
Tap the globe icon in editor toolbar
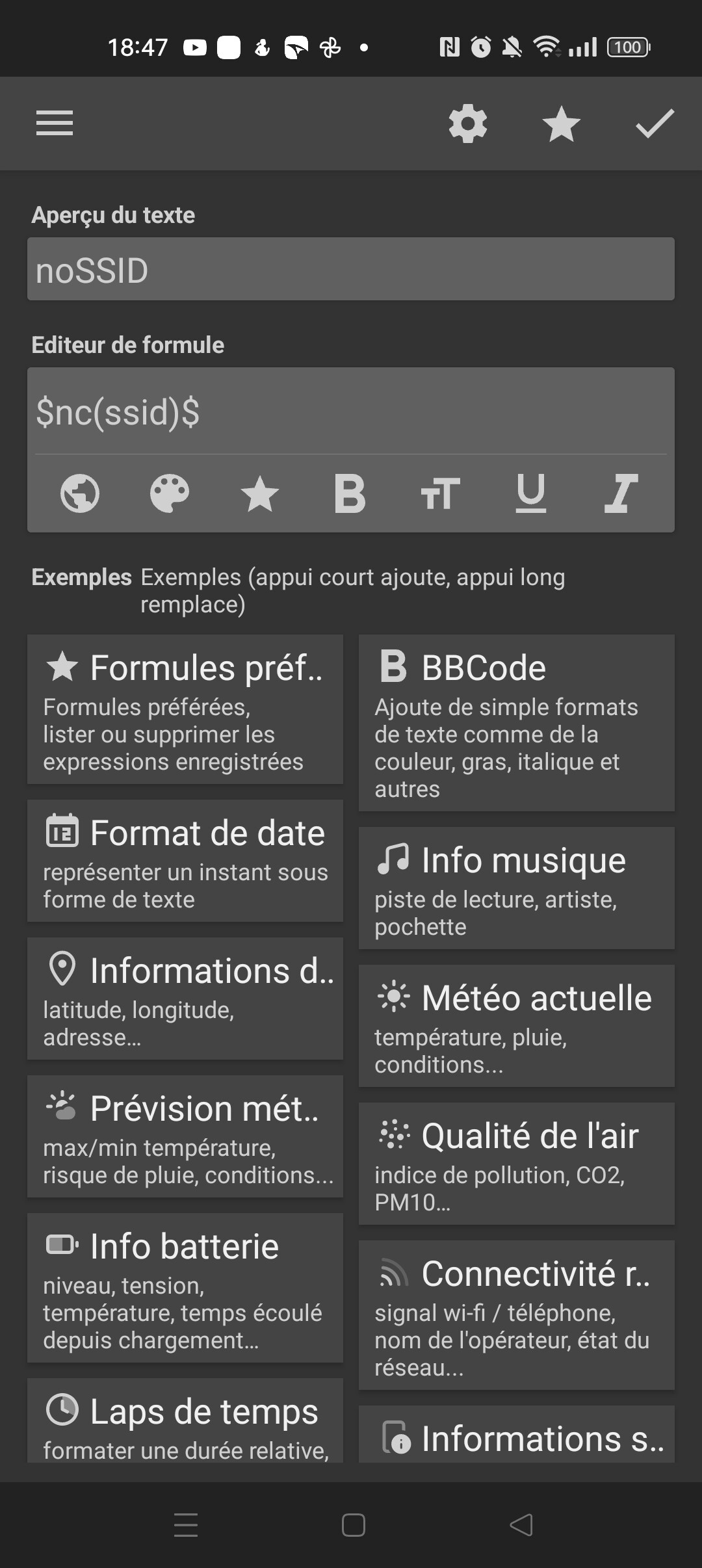[80, 493]
